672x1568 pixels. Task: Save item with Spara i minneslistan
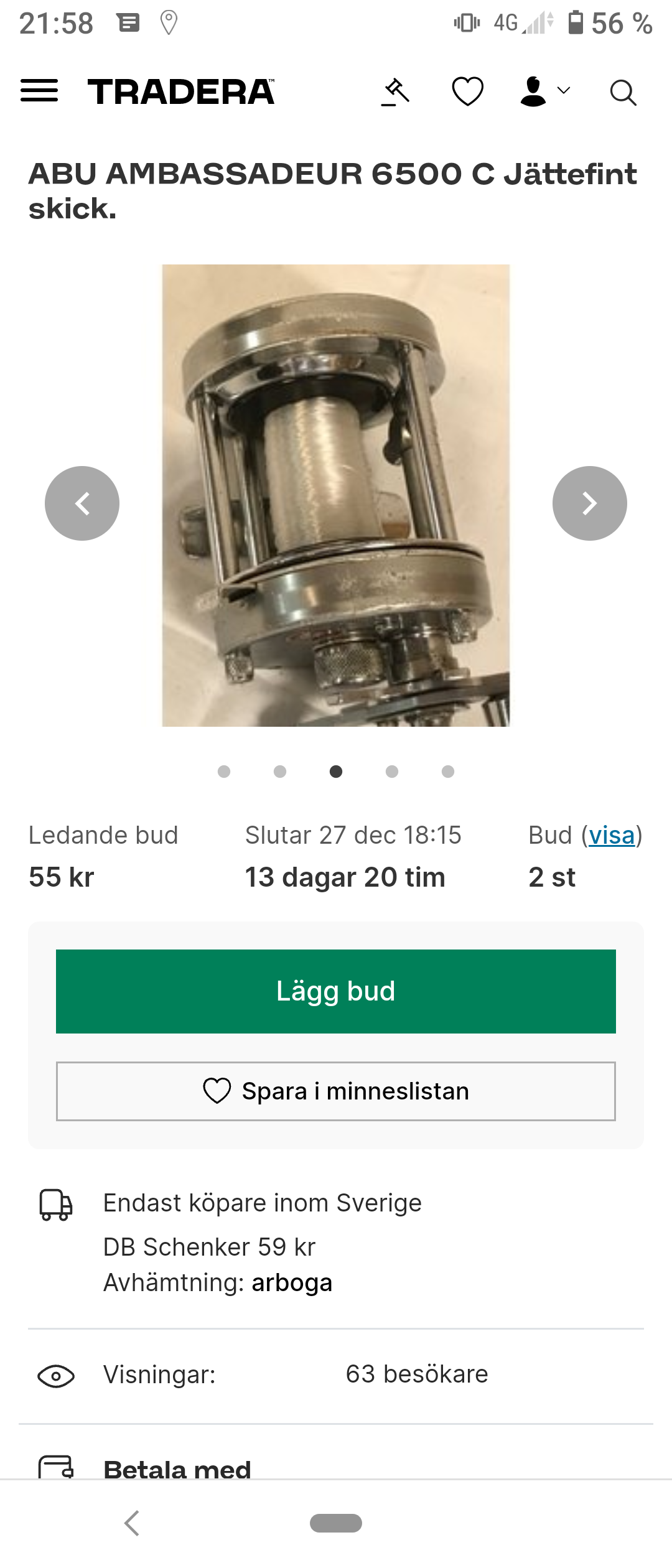[x=336, y=1091]
